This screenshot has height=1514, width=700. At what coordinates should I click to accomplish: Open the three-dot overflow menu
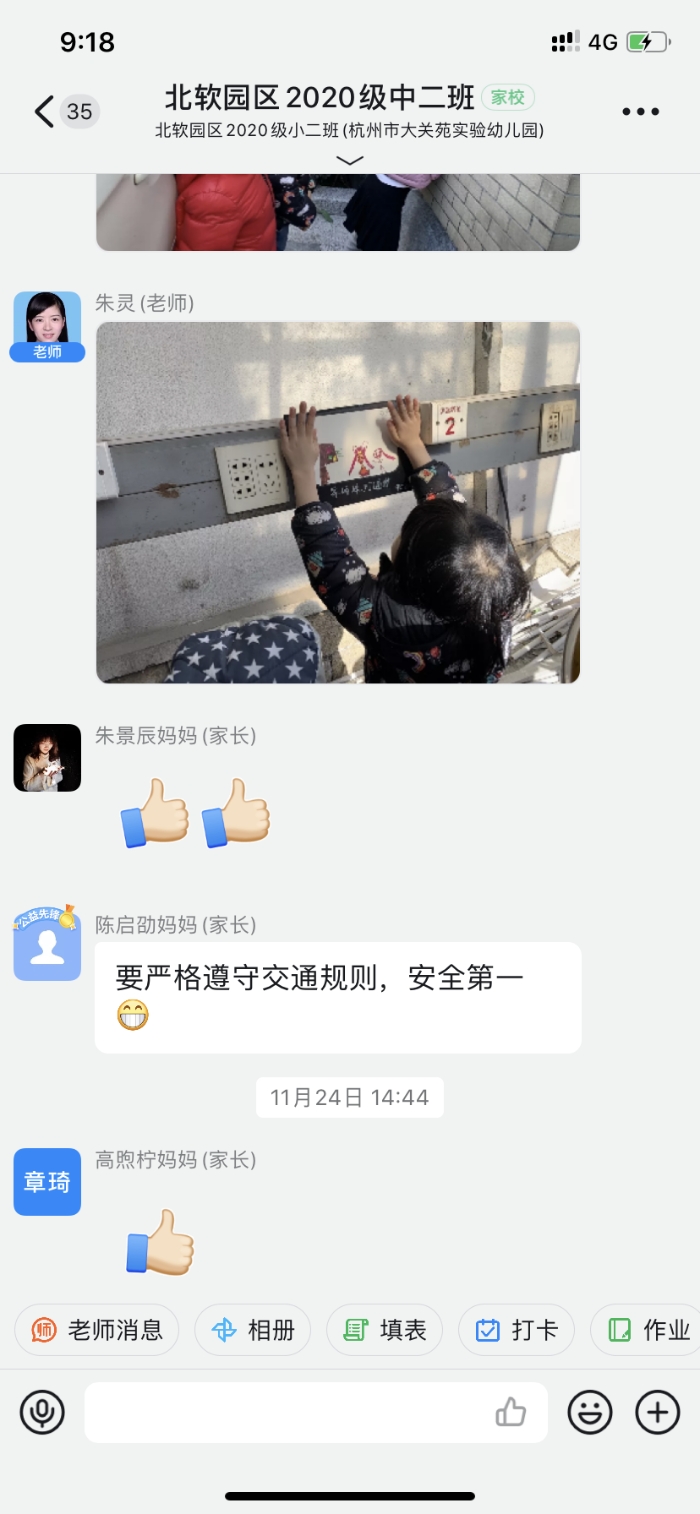pyautogui.click(x=640, y=111)
